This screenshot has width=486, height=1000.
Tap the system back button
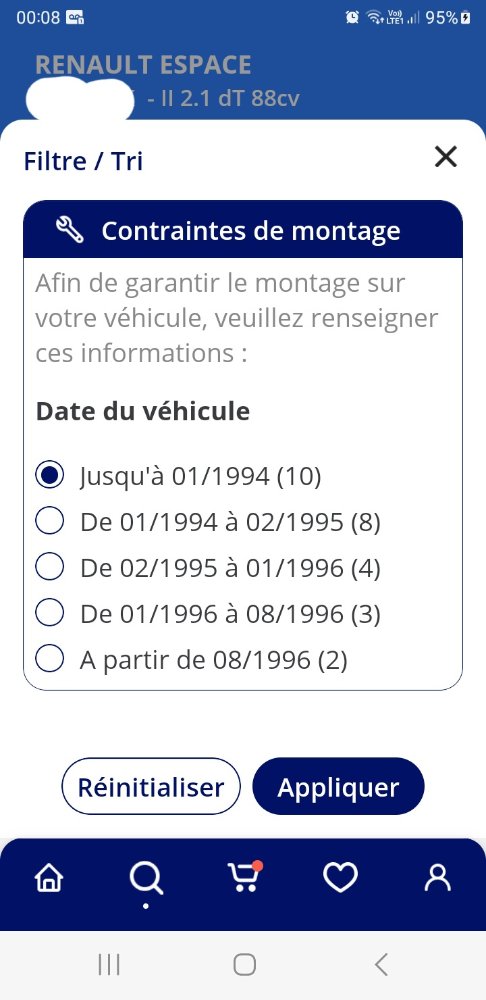[381, 964]
